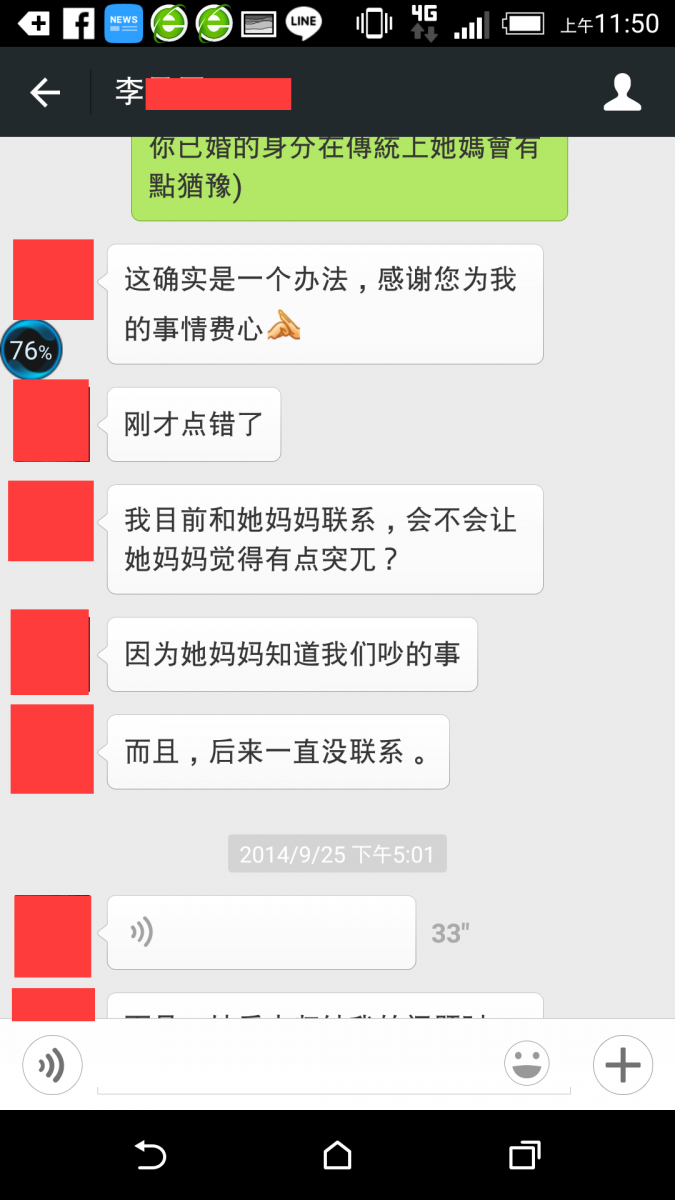Go to the Android home screen
The image size is (675, 1200).
tap(337, 1156)
